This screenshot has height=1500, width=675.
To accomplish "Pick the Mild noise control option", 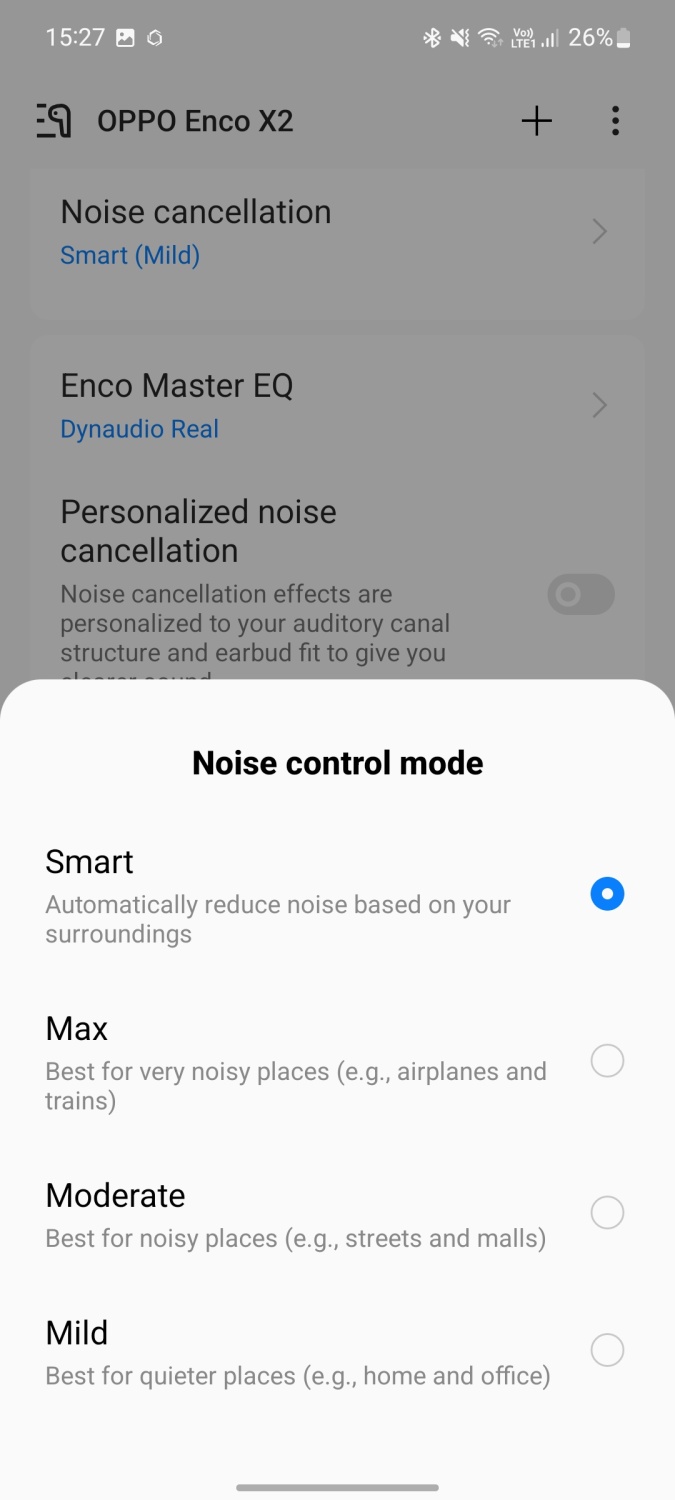I will [606, 1350].
